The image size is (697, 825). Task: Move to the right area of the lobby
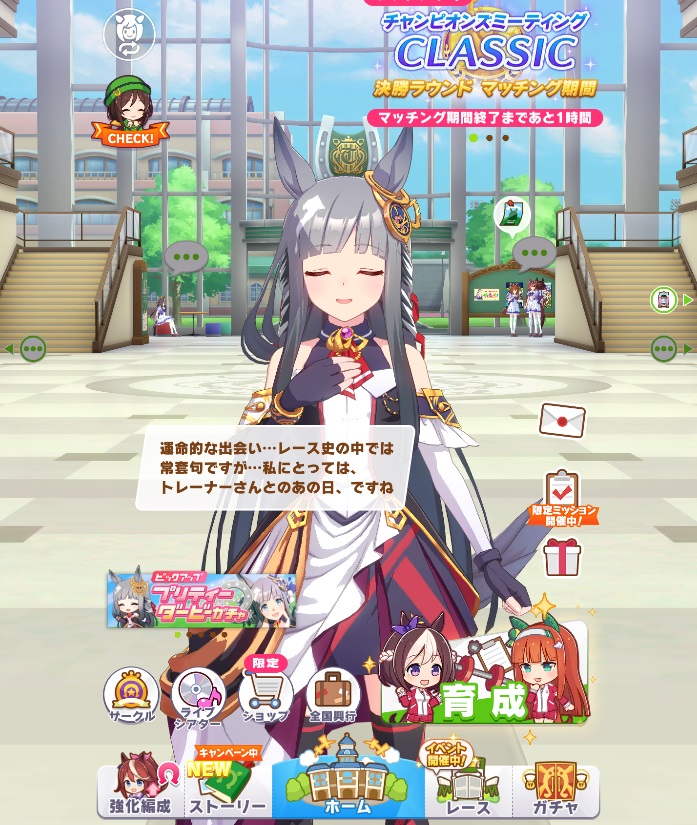[670, 349]
